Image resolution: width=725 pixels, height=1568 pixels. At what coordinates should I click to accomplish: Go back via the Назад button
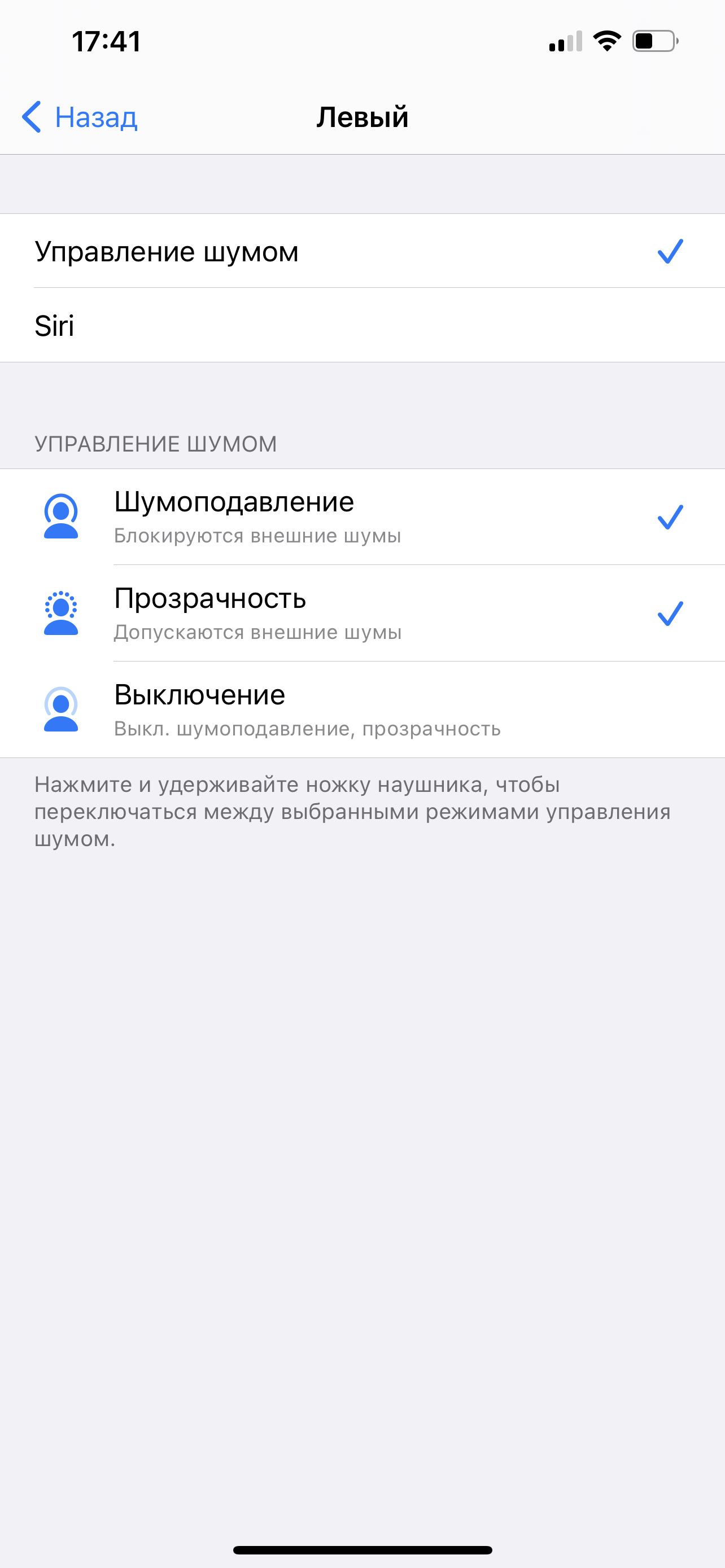(x=80, y=117)
